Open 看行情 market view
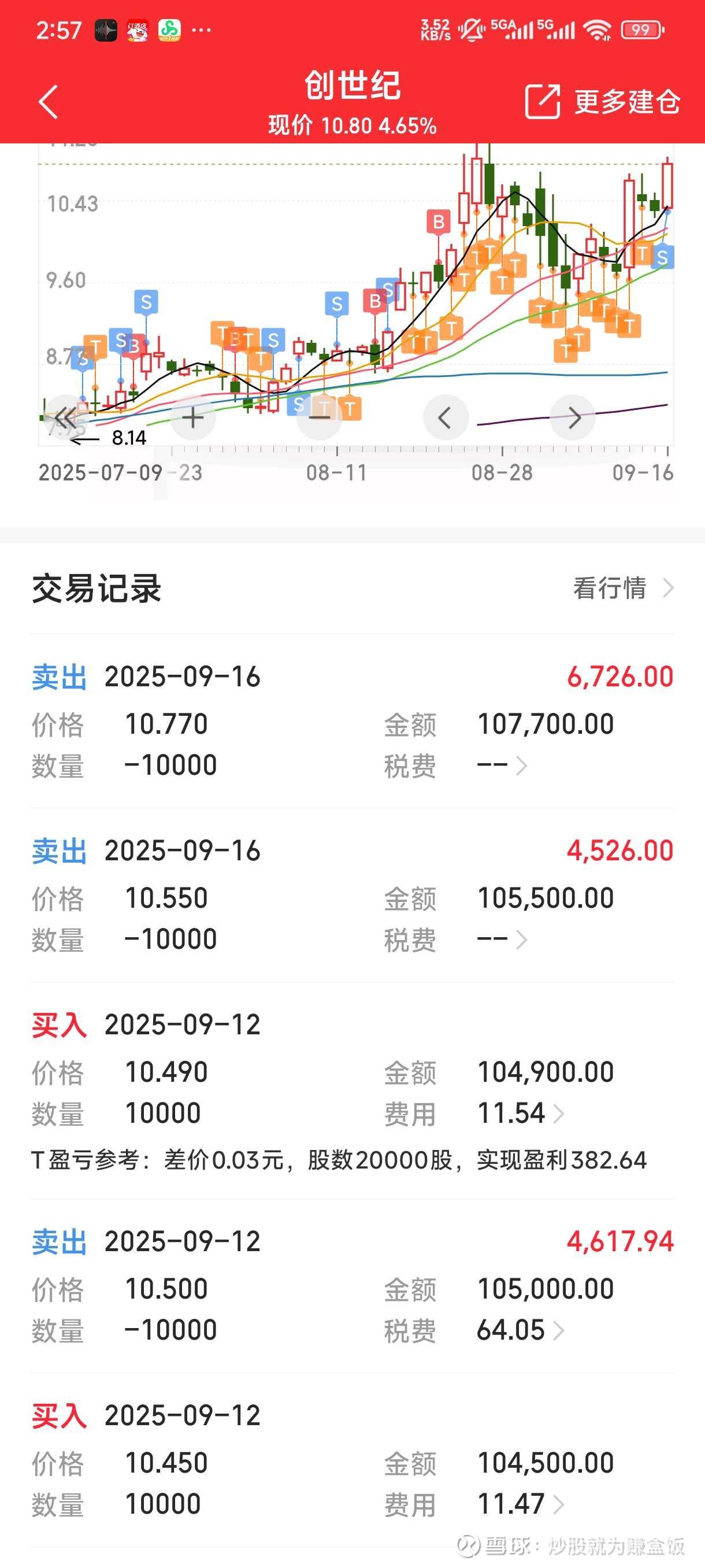The height and width of the screenshot is (1568, 705). tap(623, 588)
